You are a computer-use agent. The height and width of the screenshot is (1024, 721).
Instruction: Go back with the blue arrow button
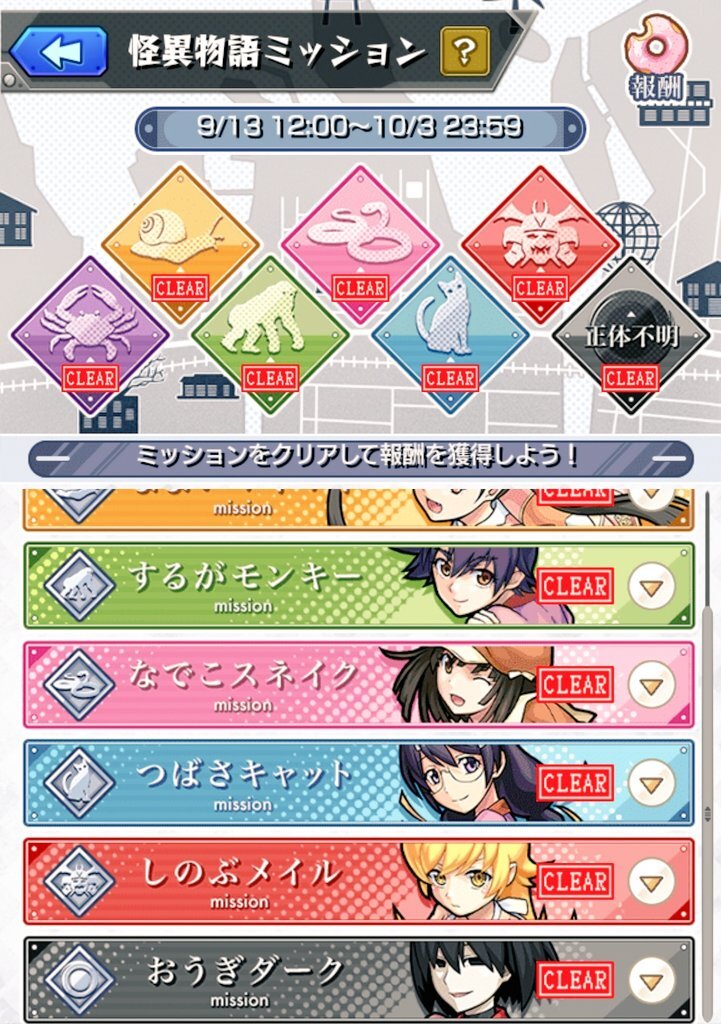tap(59, 51)
